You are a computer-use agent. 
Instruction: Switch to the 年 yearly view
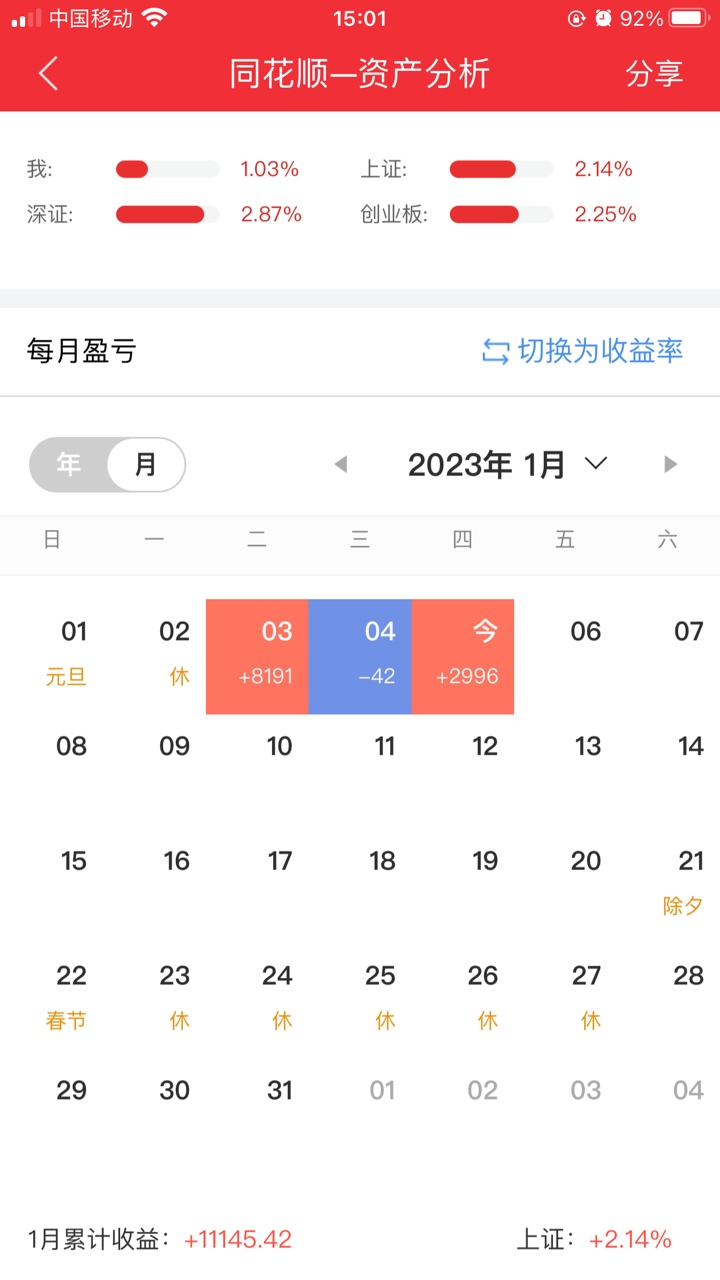[x=69, y=465]
